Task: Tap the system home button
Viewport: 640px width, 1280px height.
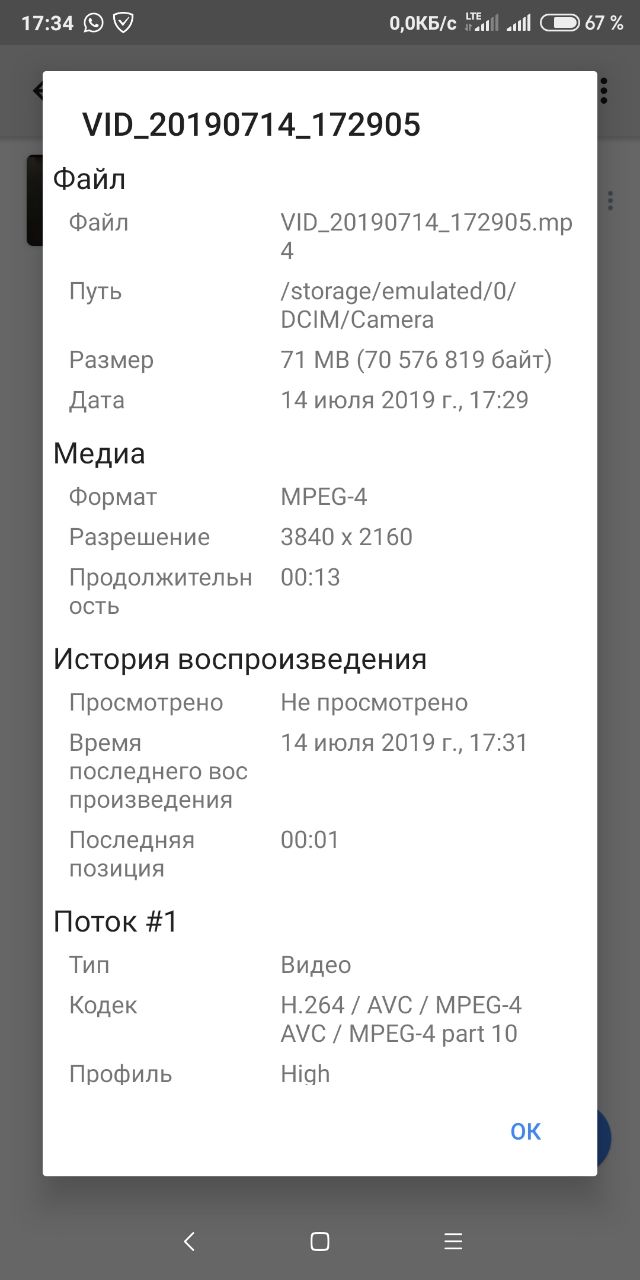Action: (320, 1241)
